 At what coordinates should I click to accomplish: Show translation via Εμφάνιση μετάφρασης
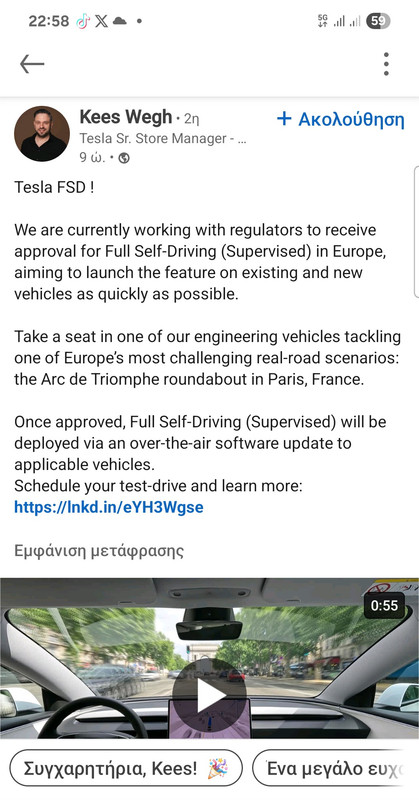99,551
